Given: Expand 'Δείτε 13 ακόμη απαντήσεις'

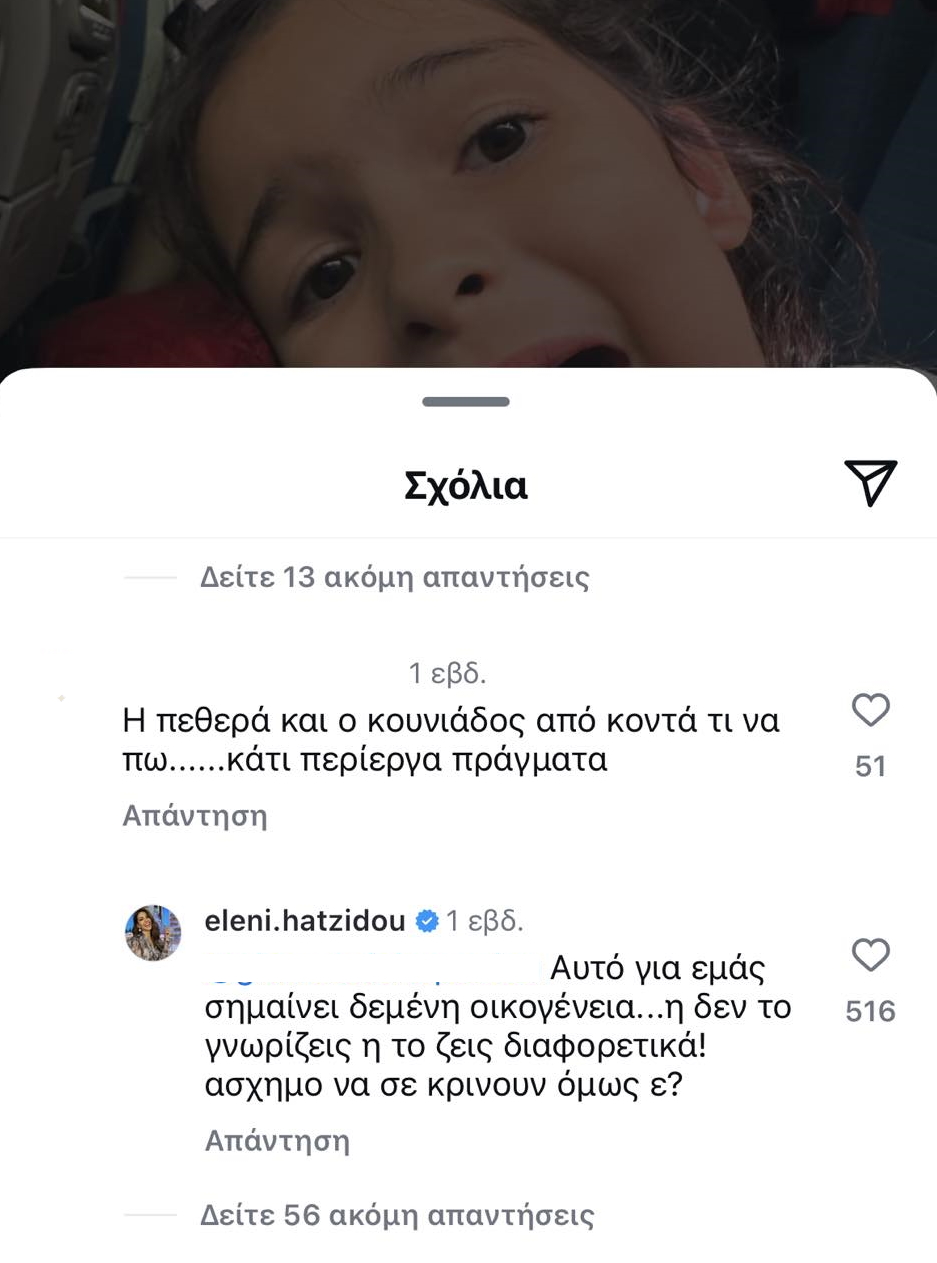Looking at the screenshot, I should 394,578.
